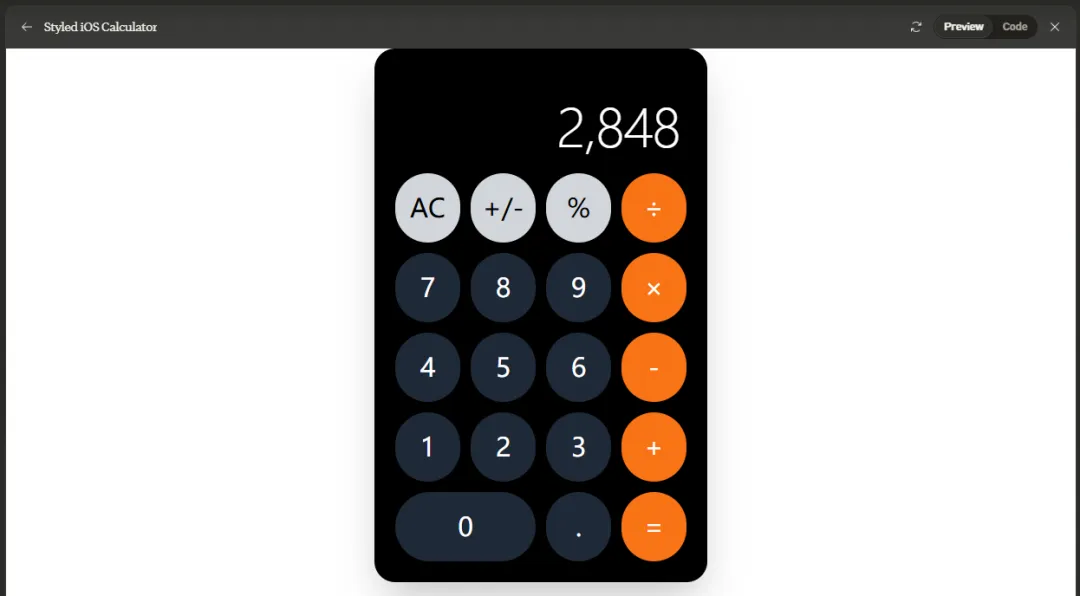This screenshot has width=1080, height=596.
Task: Toggle the sign with +/- key
Action: coord(503,208)
